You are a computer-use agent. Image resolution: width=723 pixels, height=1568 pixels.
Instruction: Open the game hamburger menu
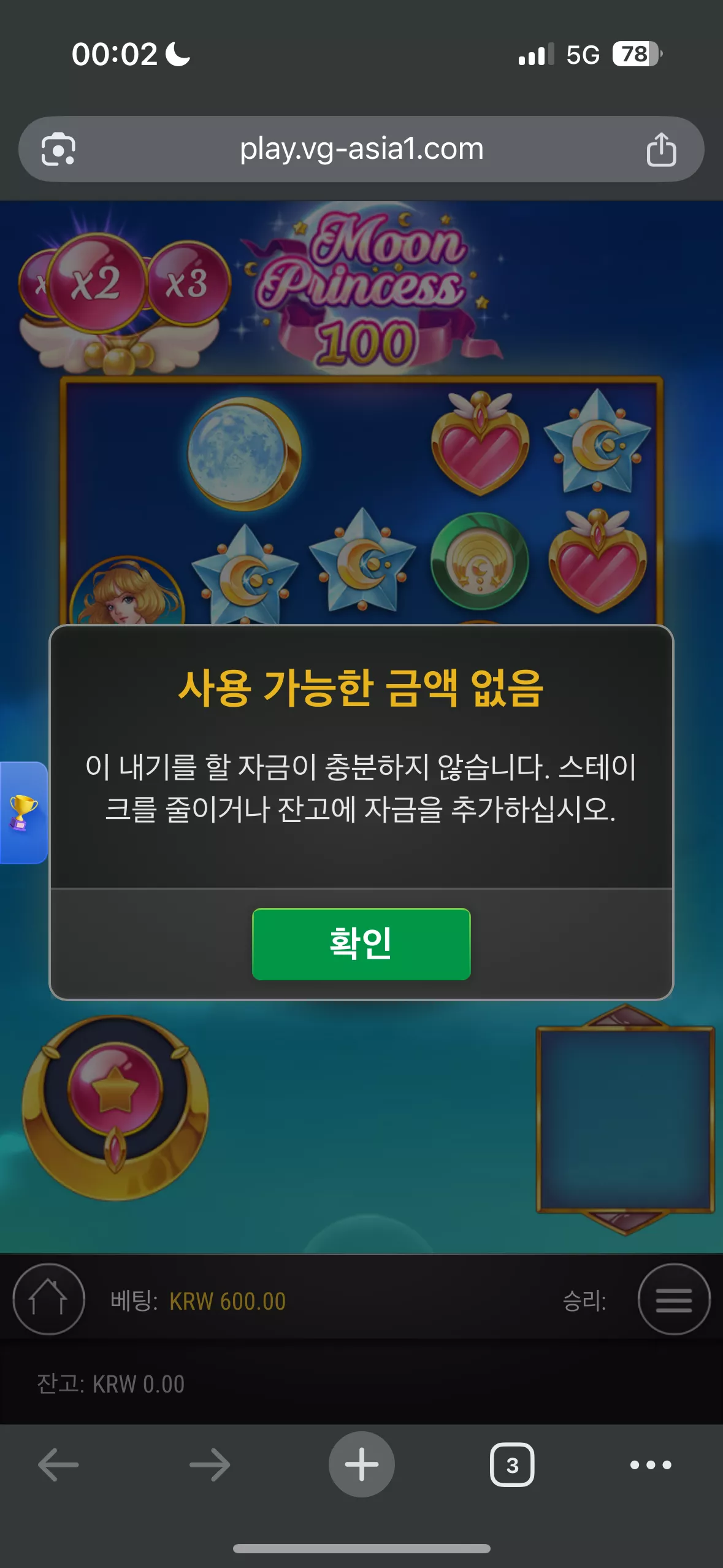674,1299
